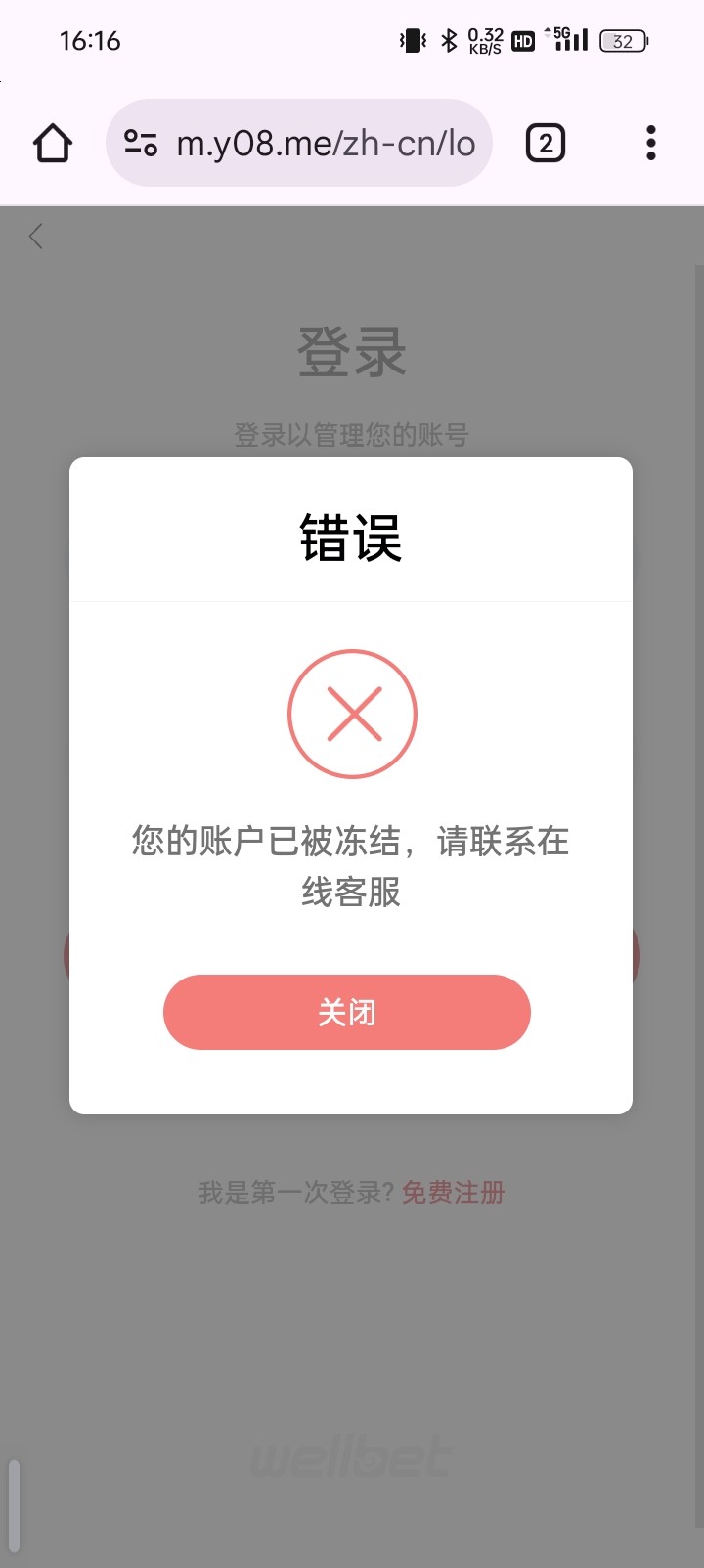Dismiss the error dialog with 关闭
Screen dimensions: 704x1568
[346, 1012]
